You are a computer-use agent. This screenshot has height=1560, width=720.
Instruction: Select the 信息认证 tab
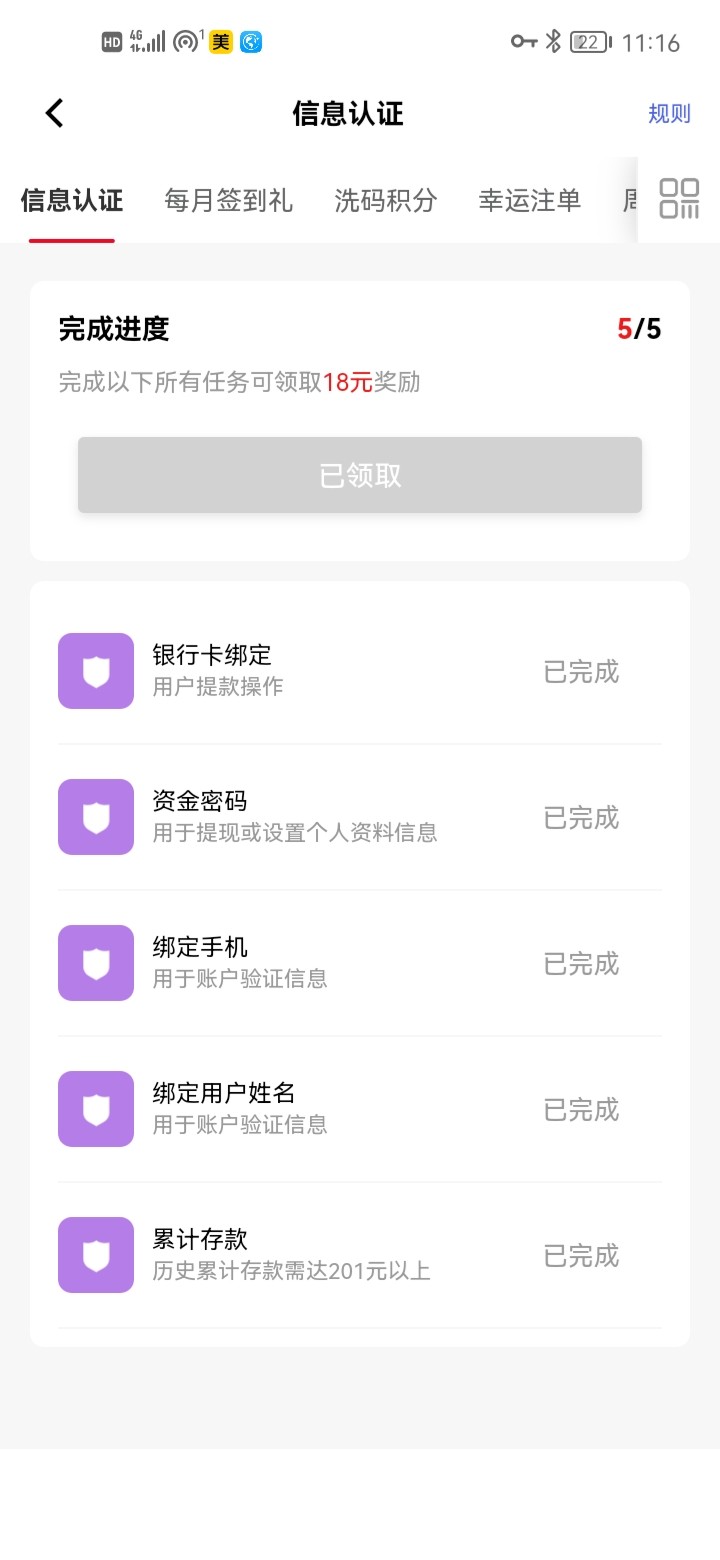(72, 200)
